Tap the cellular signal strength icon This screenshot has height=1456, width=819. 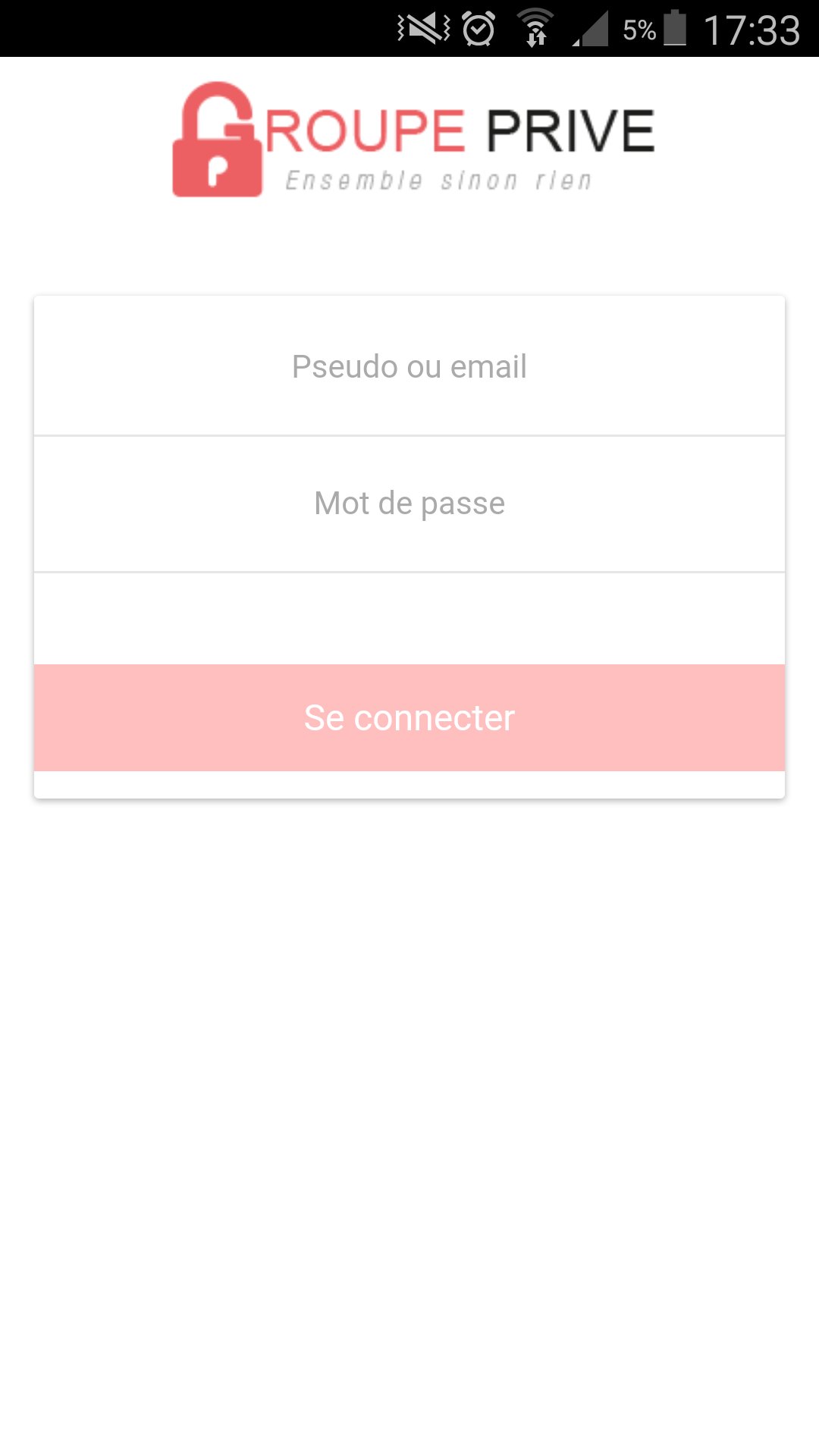pos(590,30)
